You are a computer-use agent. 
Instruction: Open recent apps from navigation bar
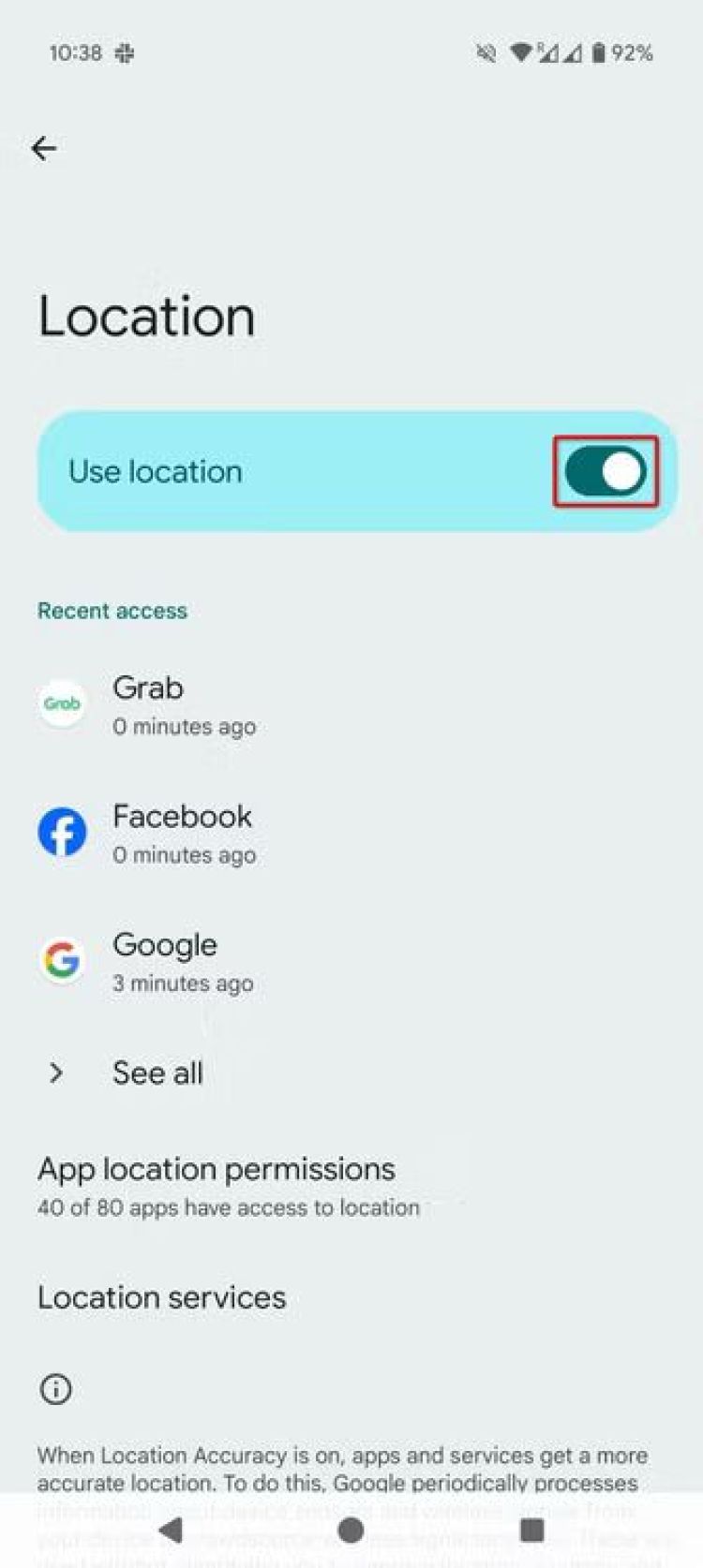click(531, 1530)
